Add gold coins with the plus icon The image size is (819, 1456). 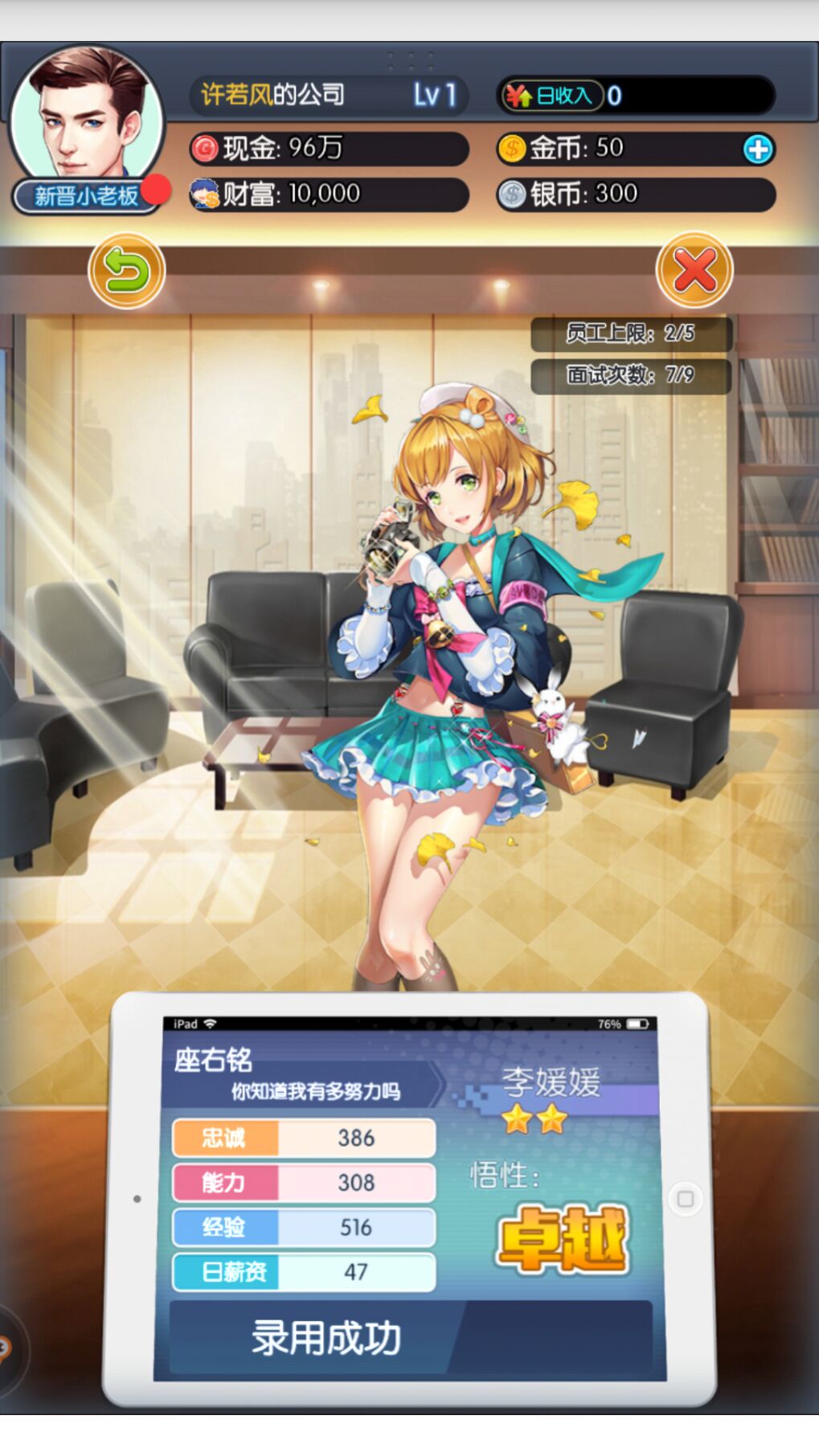pyautogui.click(x=757, y=149)
